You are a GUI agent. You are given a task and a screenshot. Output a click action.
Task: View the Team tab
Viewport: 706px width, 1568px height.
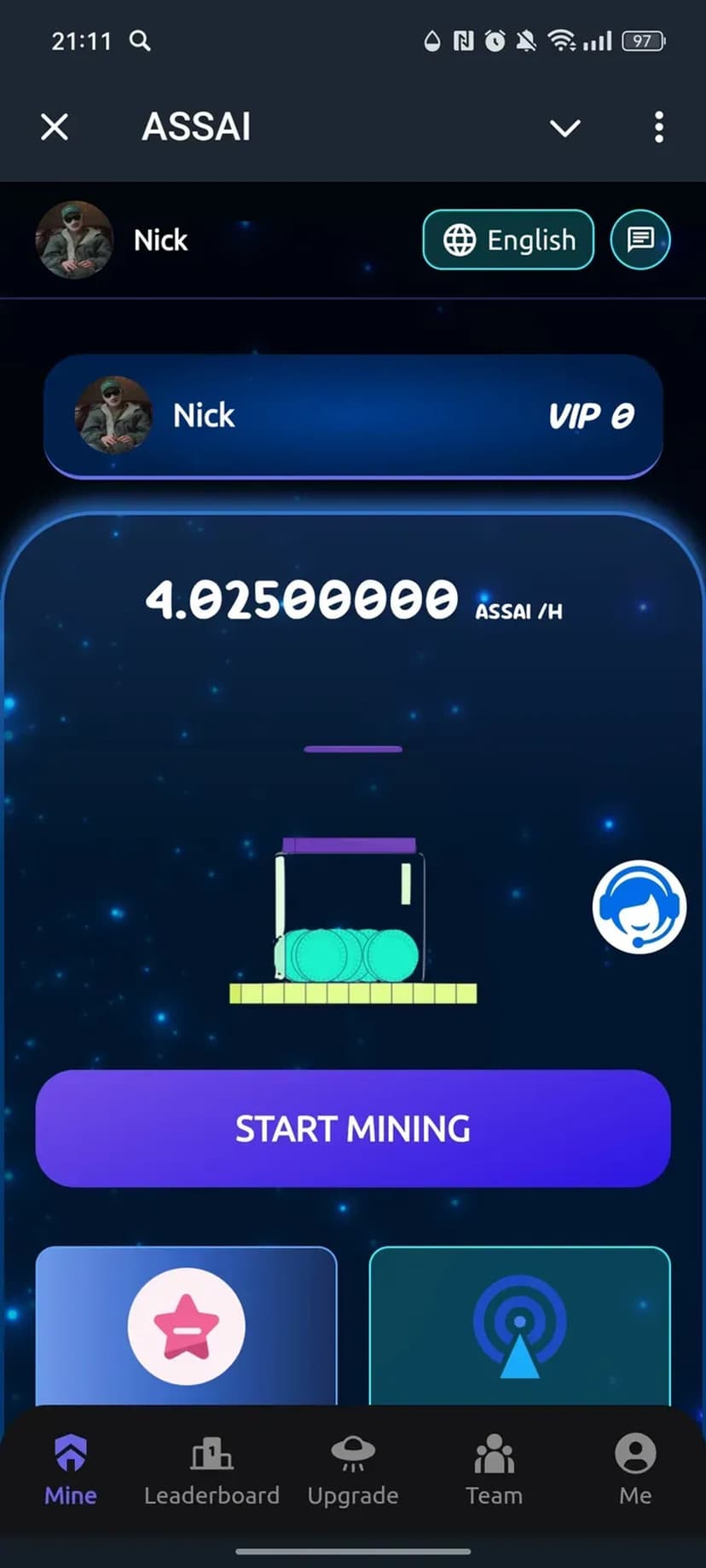(x=494, y=1471)
